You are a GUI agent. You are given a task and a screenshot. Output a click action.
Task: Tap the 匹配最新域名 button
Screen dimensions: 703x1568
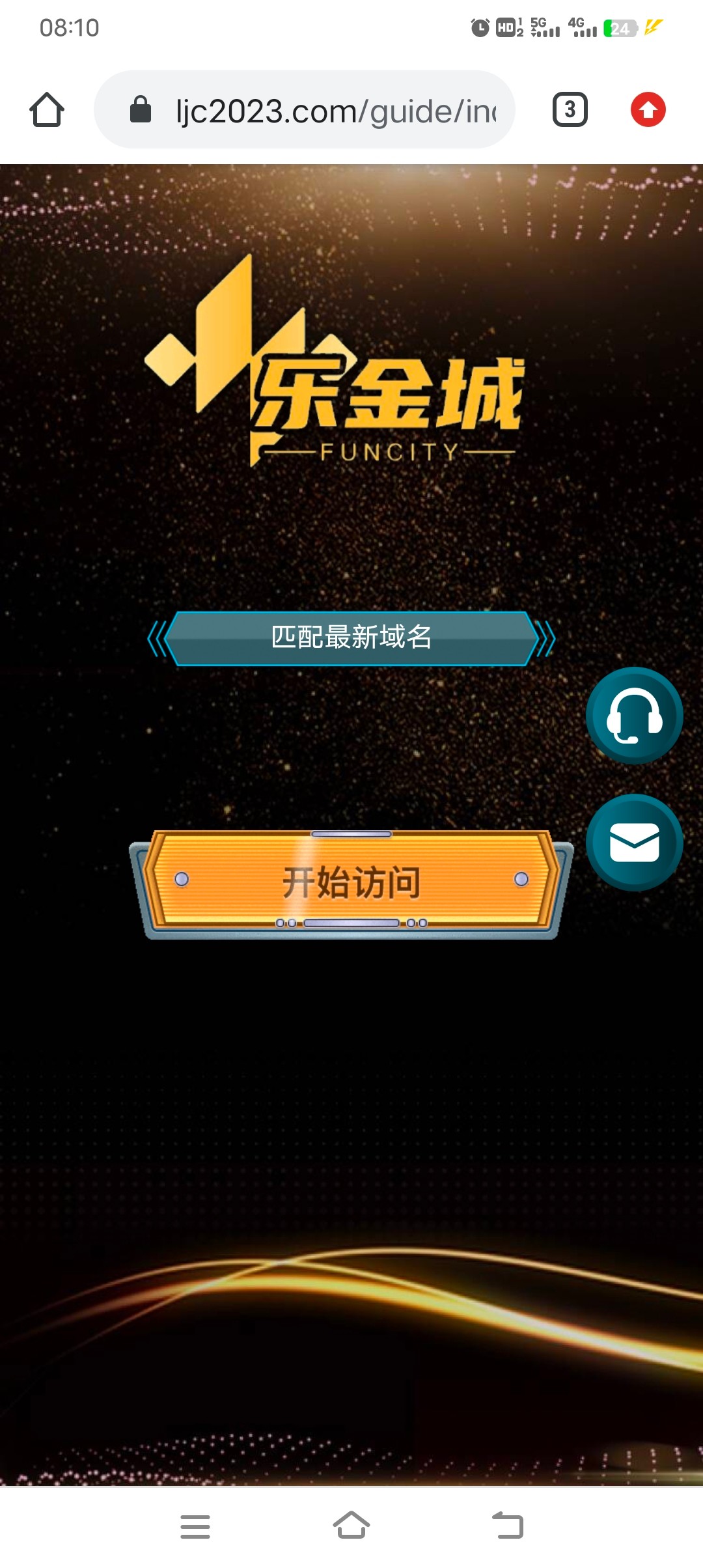pyautogui.click(x=351, y=638)
